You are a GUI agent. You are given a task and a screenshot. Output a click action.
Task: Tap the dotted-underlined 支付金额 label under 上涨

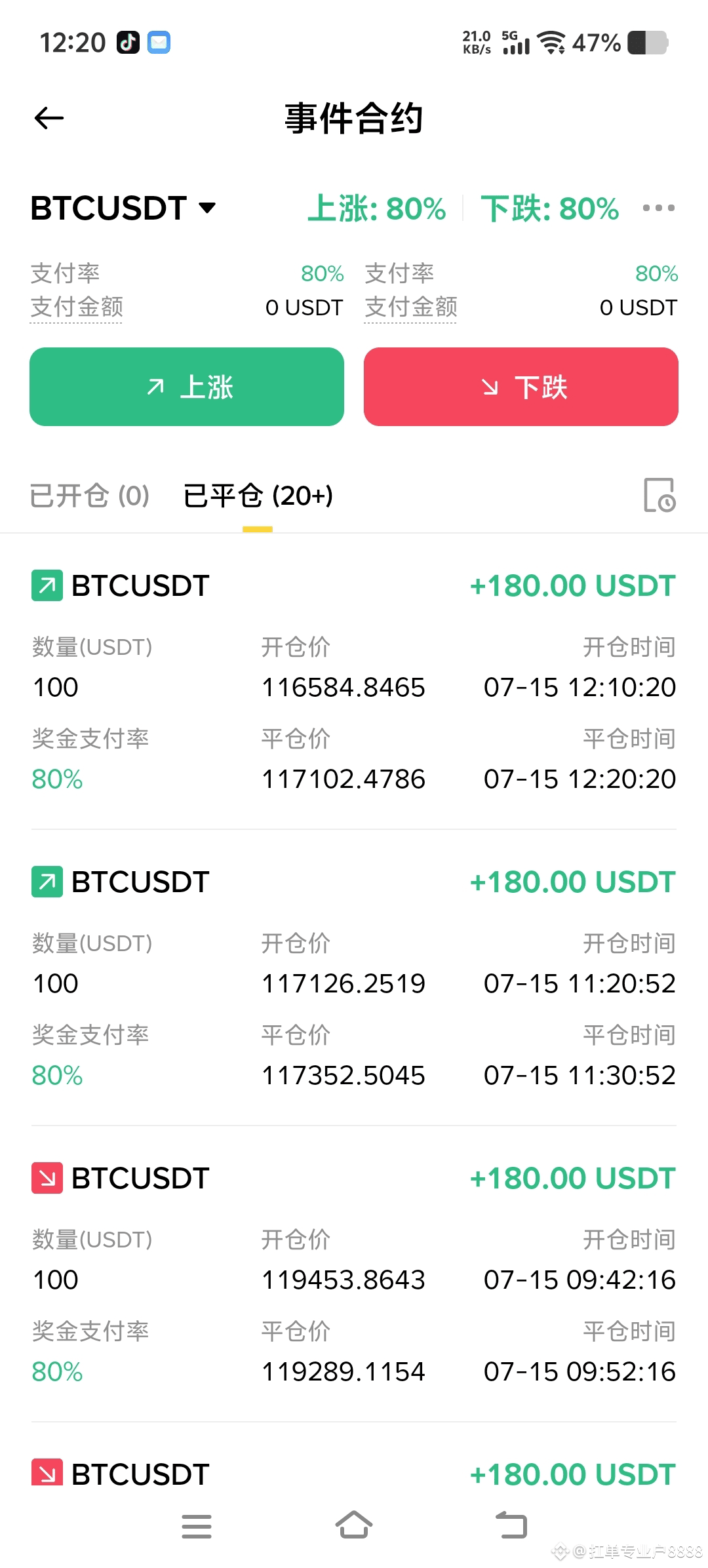pyautogui.click(x=77, y=307)
